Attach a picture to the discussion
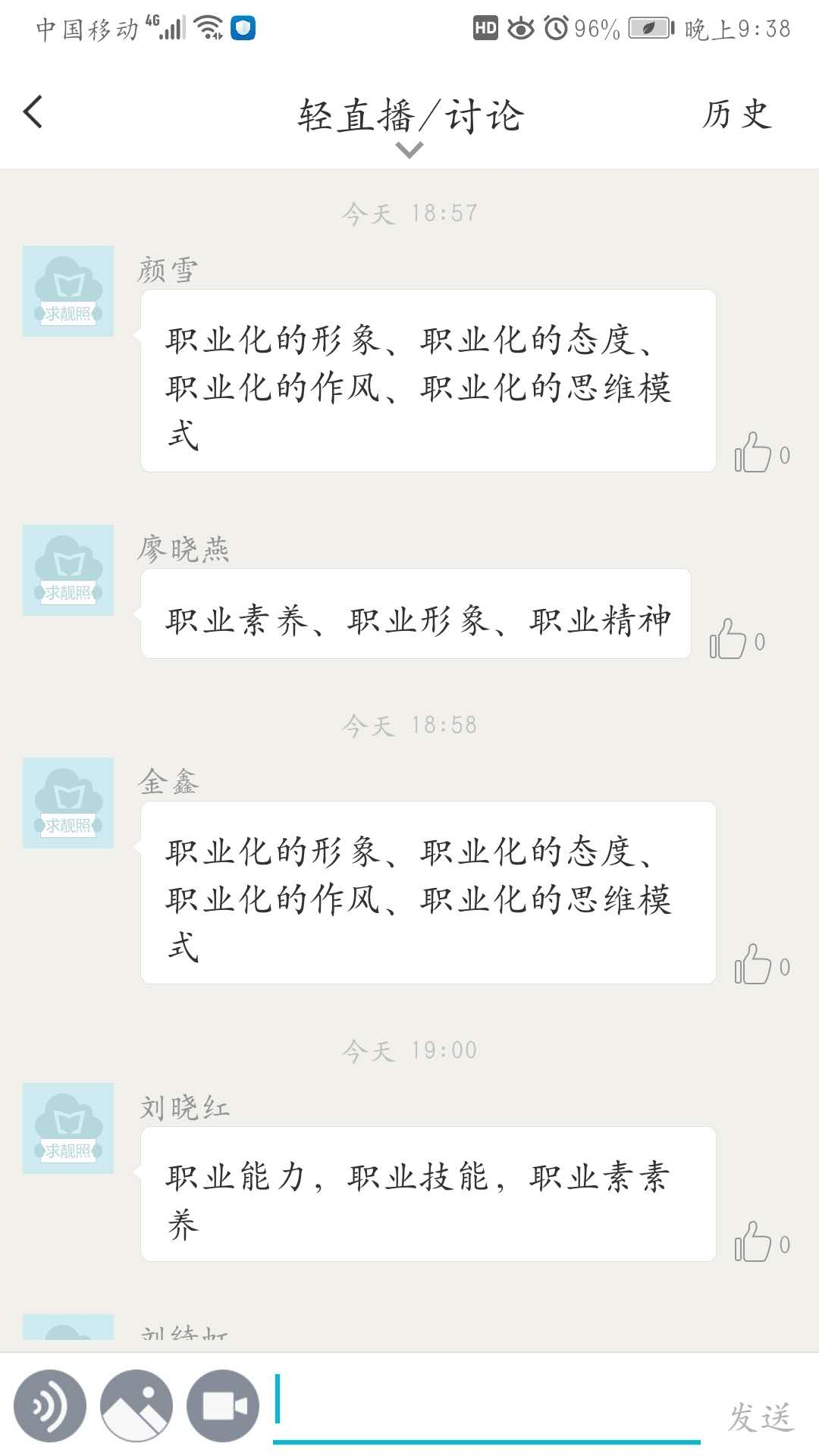The height and width of the screenshot is (1456, 819). (x=136, y=1405)
